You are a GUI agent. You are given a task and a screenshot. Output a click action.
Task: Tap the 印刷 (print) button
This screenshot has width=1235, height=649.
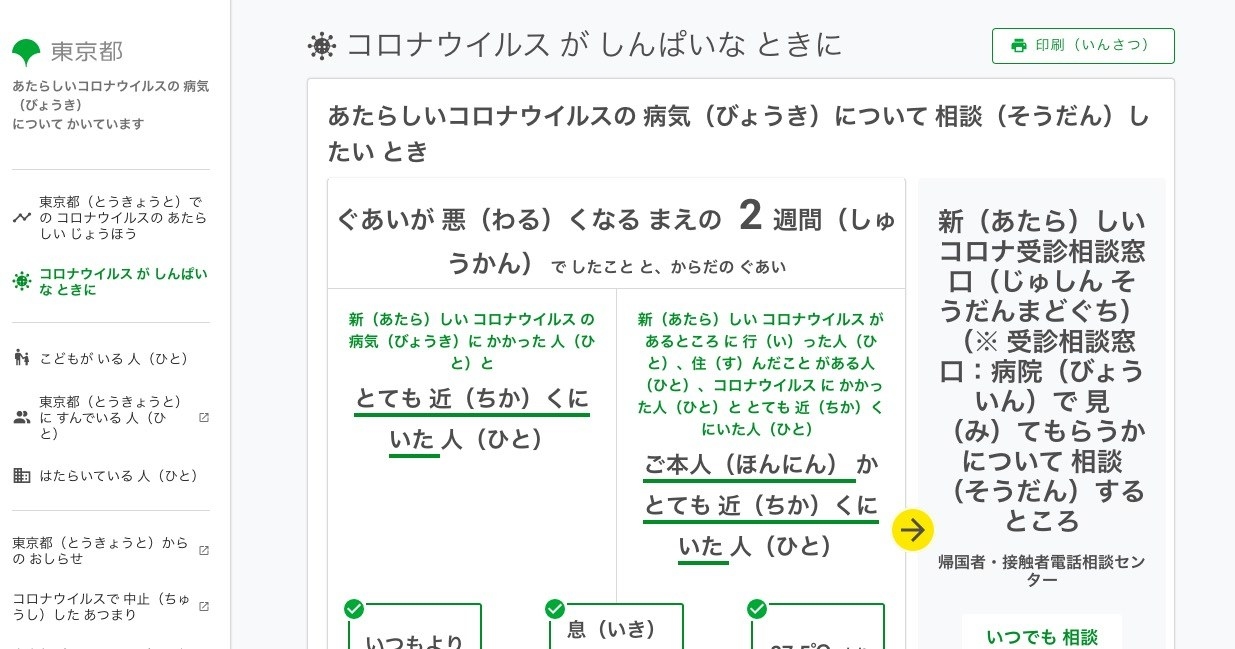[1083, 46]
